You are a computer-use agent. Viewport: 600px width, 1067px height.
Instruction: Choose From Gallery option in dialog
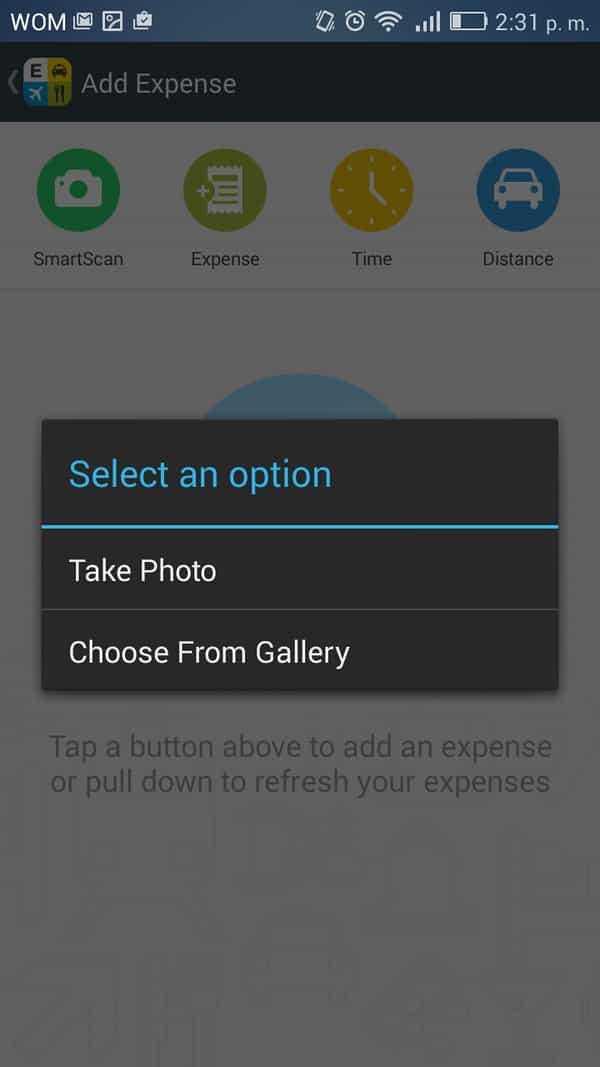pyautogui.click(x=299, y=652)
